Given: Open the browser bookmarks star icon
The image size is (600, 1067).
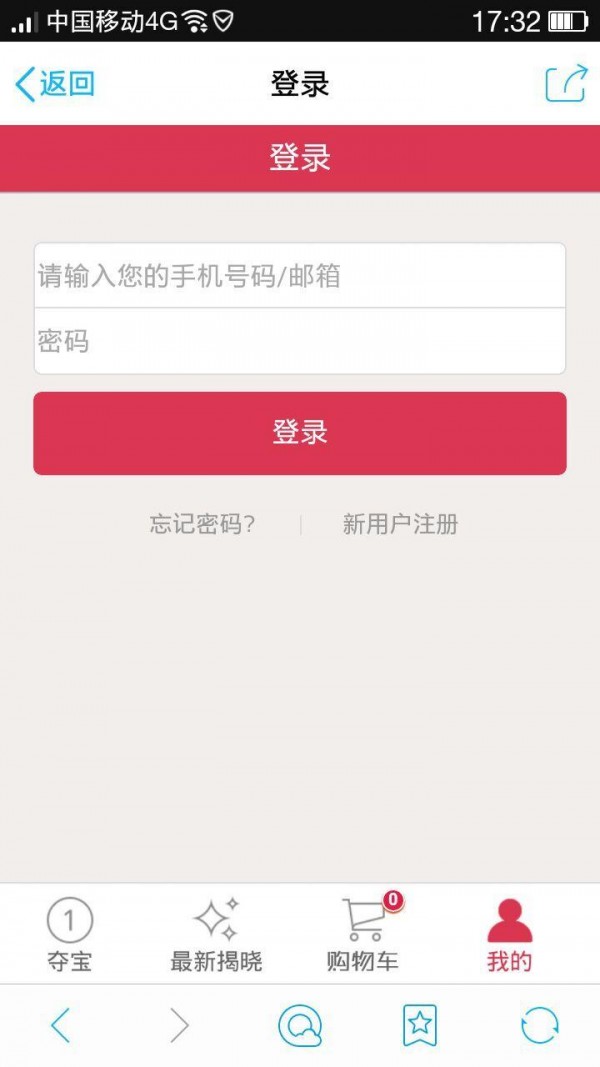Looking at the screenshot, I should [420, 1025].
